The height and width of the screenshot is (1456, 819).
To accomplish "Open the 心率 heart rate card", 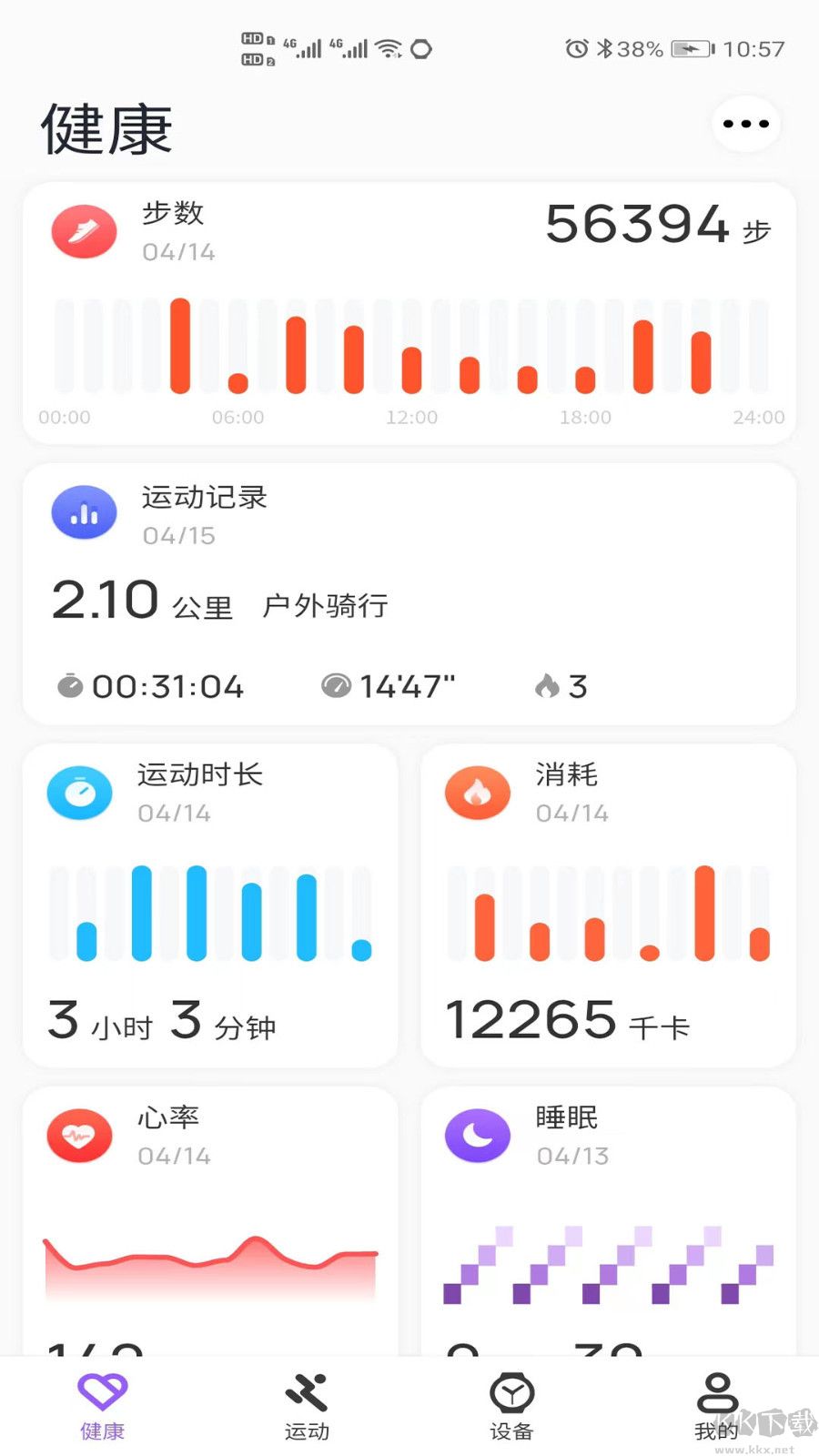I will click(210, 1219).
